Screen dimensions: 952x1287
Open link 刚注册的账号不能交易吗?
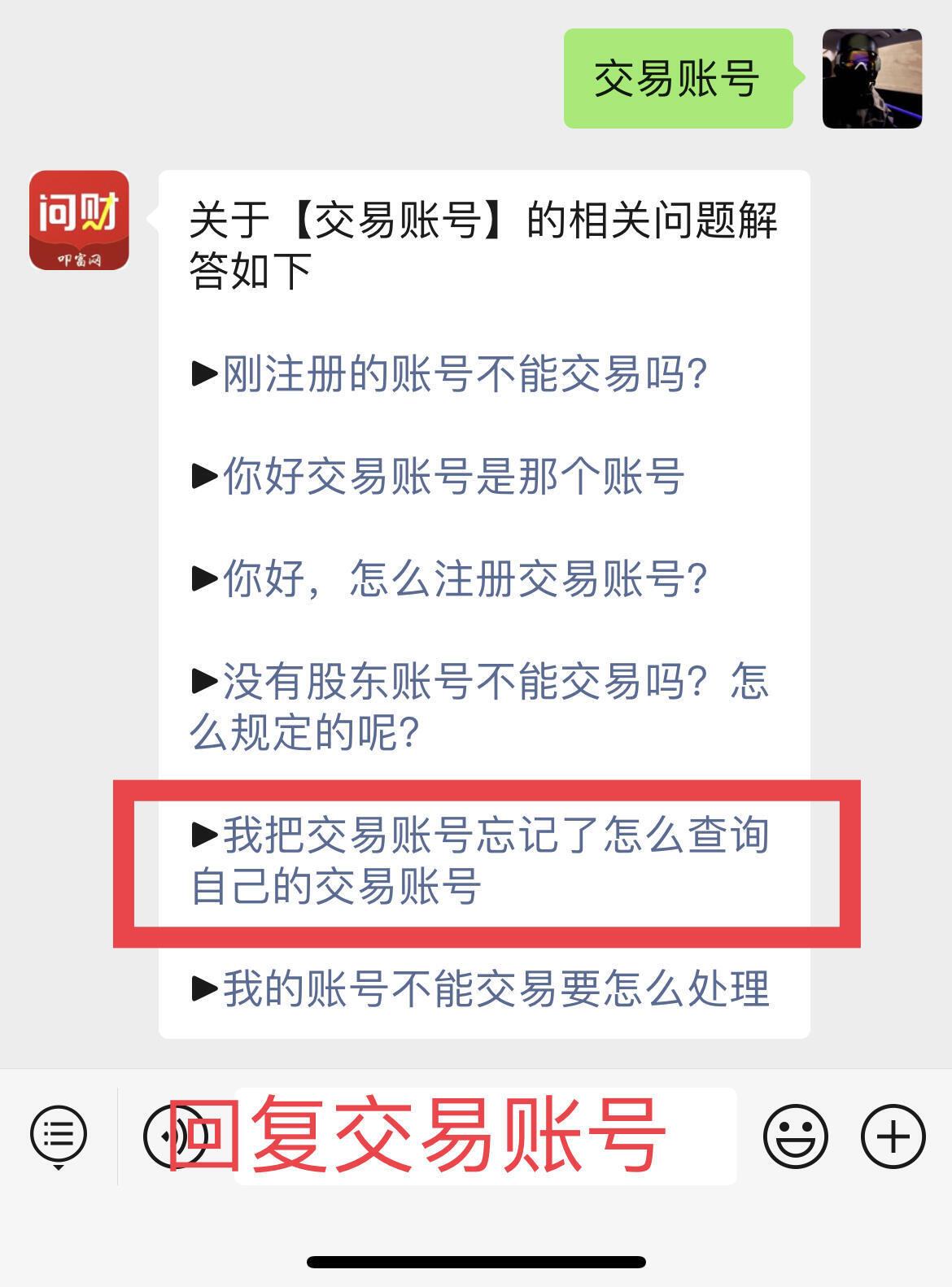pyautogui.click(x=464, y=375)
